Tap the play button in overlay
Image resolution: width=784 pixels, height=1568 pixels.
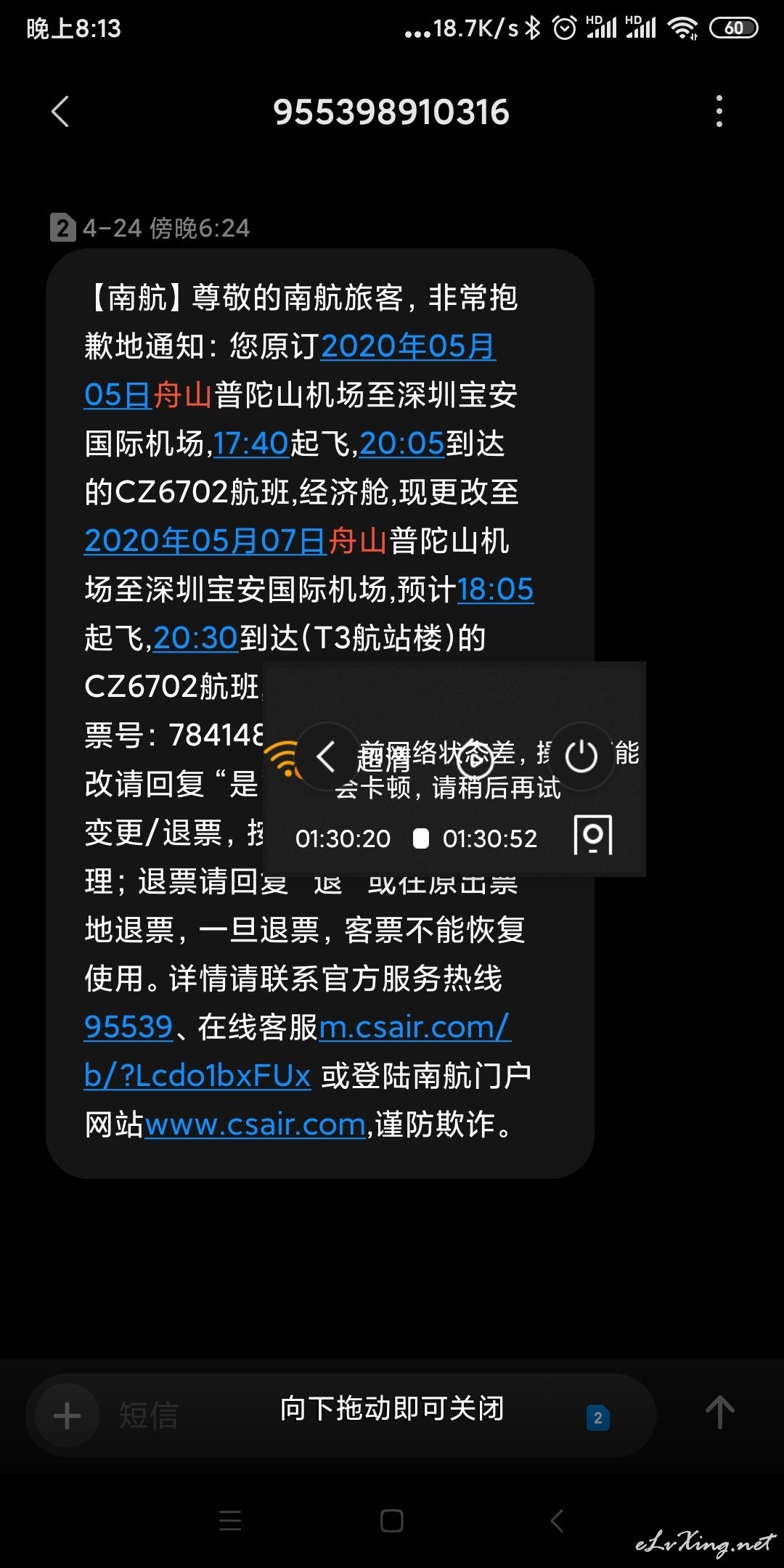click(x=475, y=757)
